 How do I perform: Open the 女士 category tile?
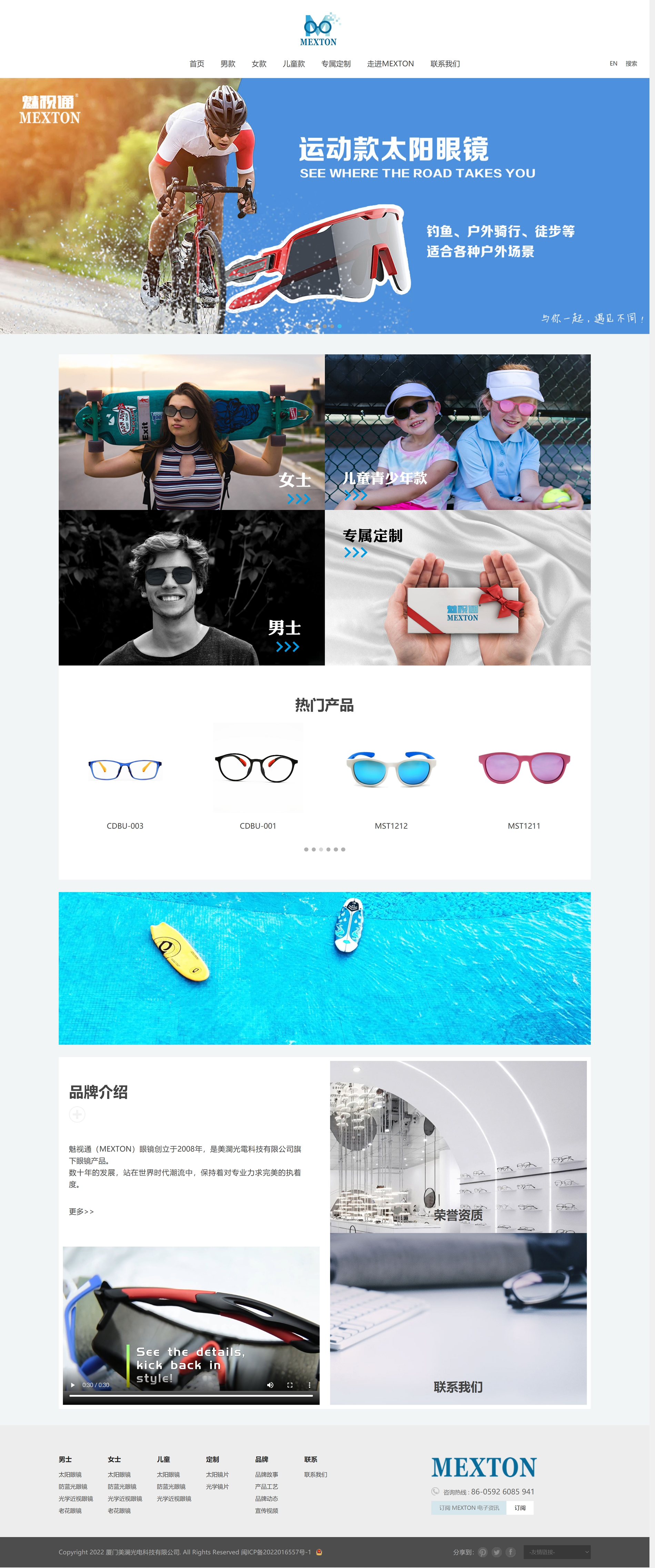(191, 432)
